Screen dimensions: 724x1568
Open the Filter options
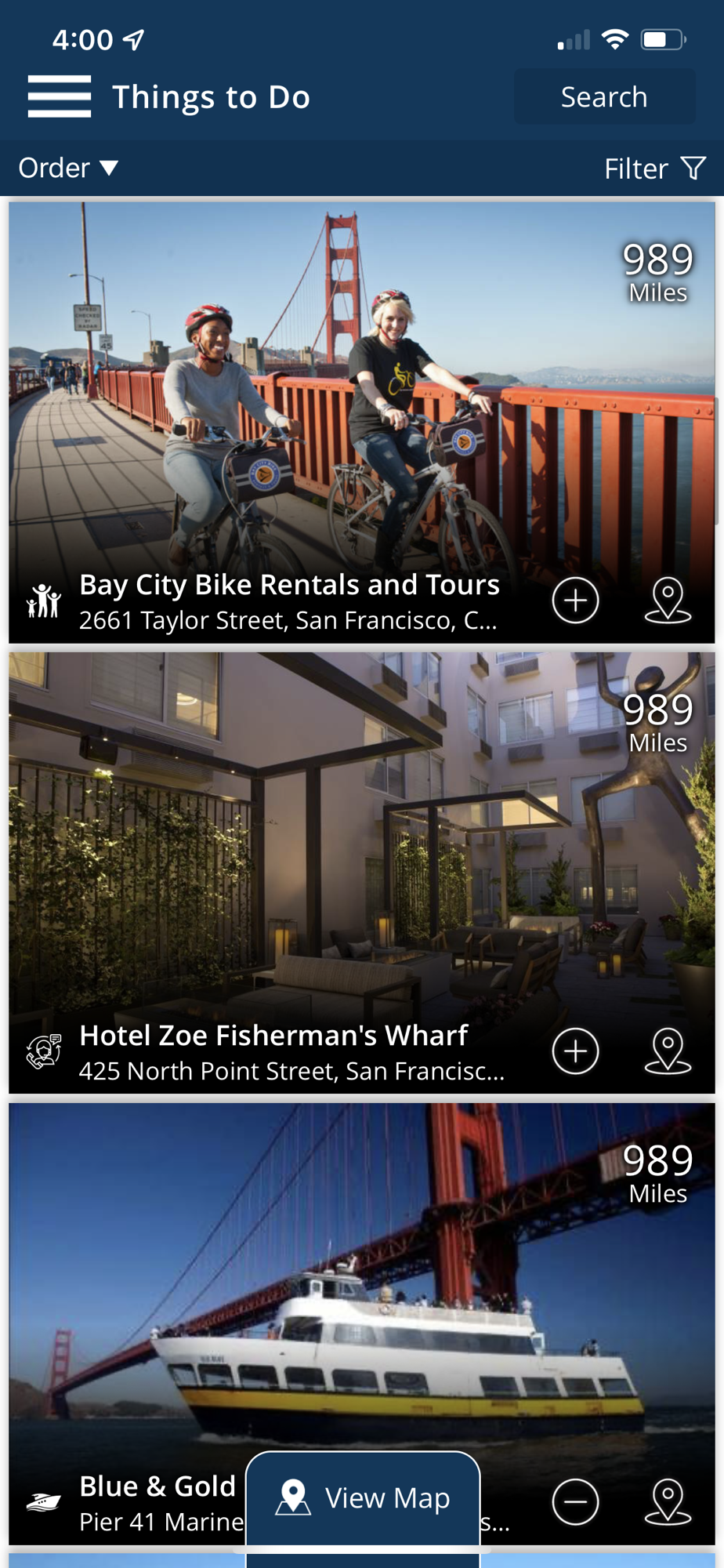coord(655,169)
